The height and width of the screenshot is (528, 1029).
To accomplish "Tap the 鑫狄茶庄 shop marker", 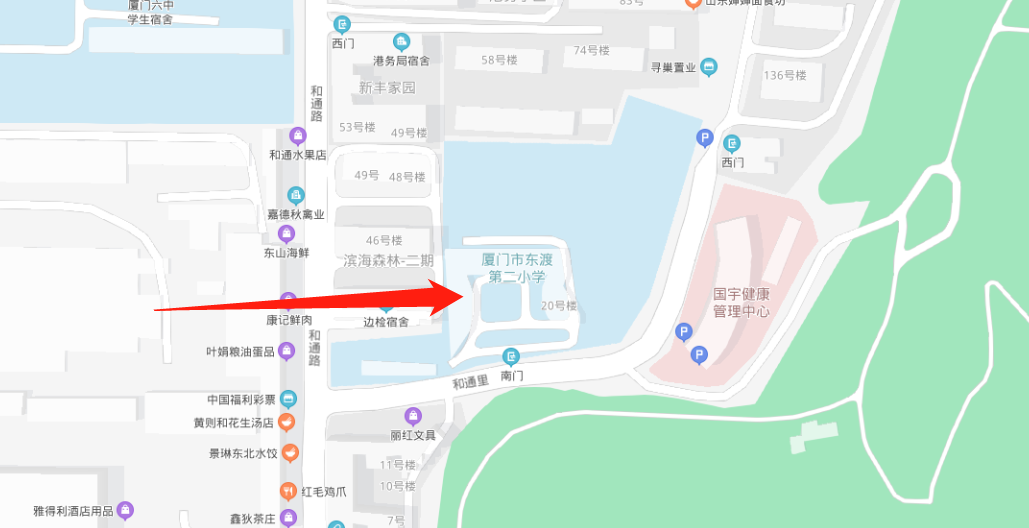I will click(288, 517).
